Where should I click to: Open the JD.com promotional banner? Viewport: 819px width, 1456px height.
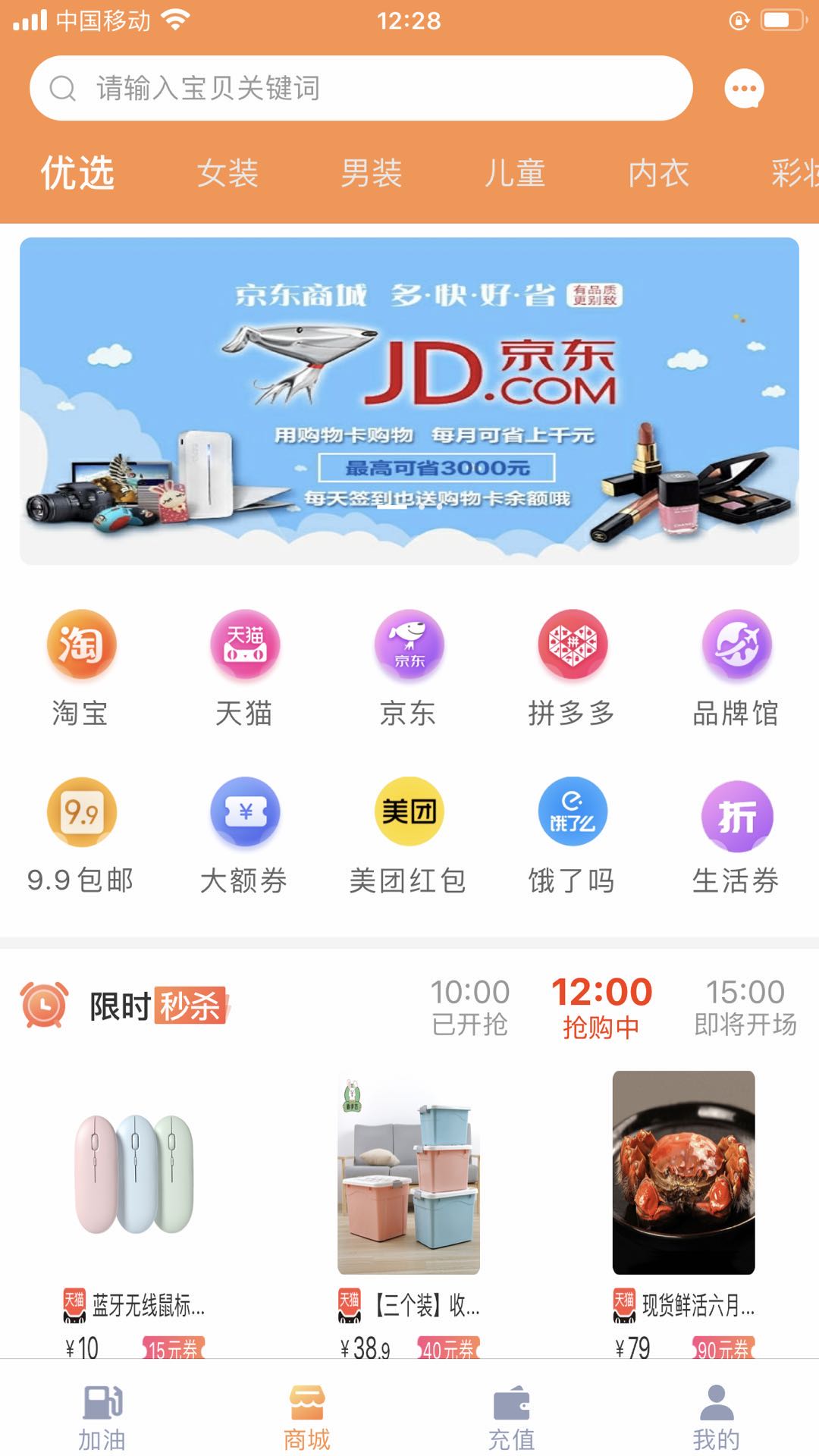click(x=409, y=400)
